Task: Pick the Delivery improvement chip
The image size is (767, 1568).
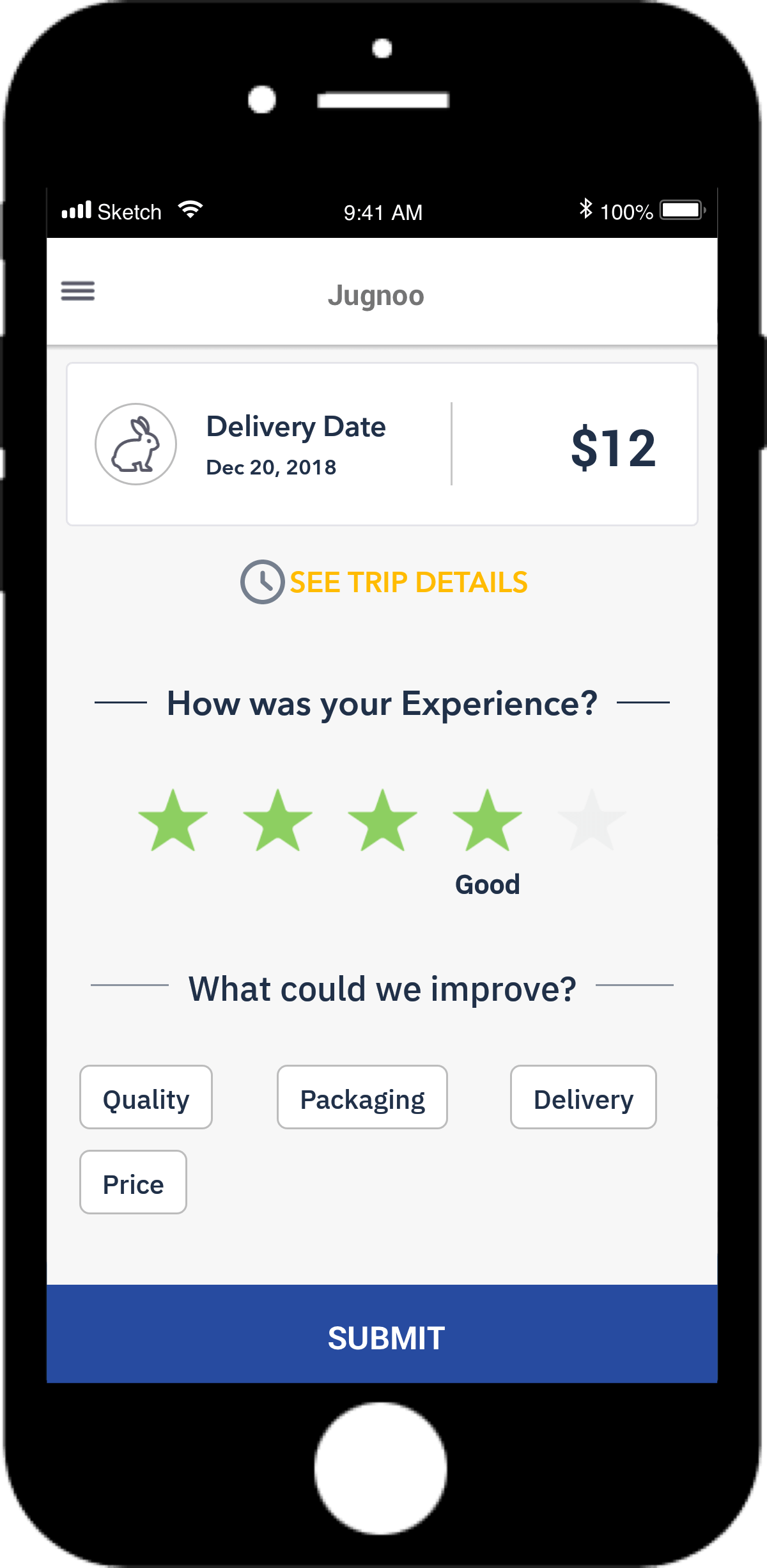Action: [583, 1097]
